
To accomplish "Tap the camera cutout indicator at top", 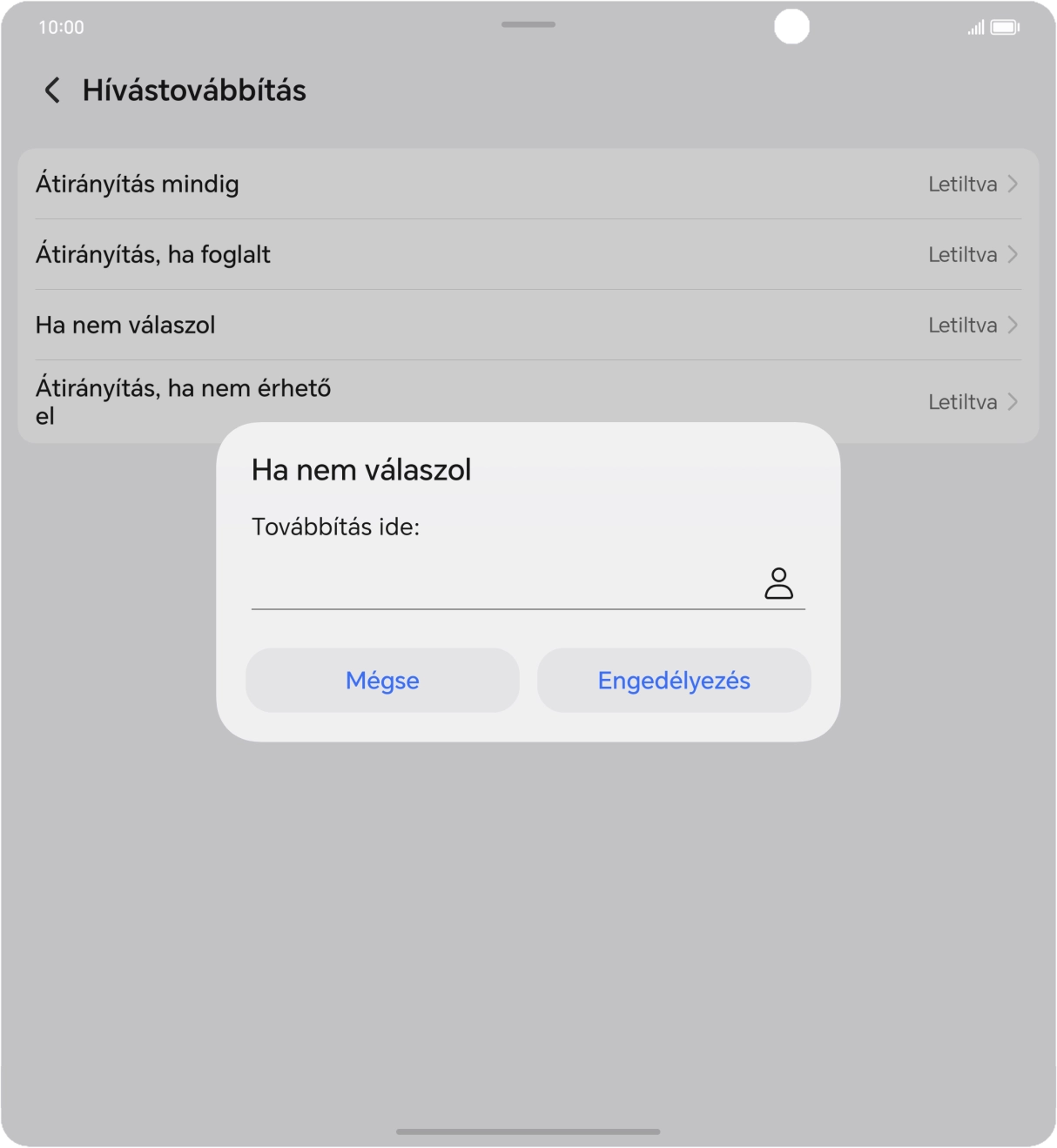I will click(791, 29).
